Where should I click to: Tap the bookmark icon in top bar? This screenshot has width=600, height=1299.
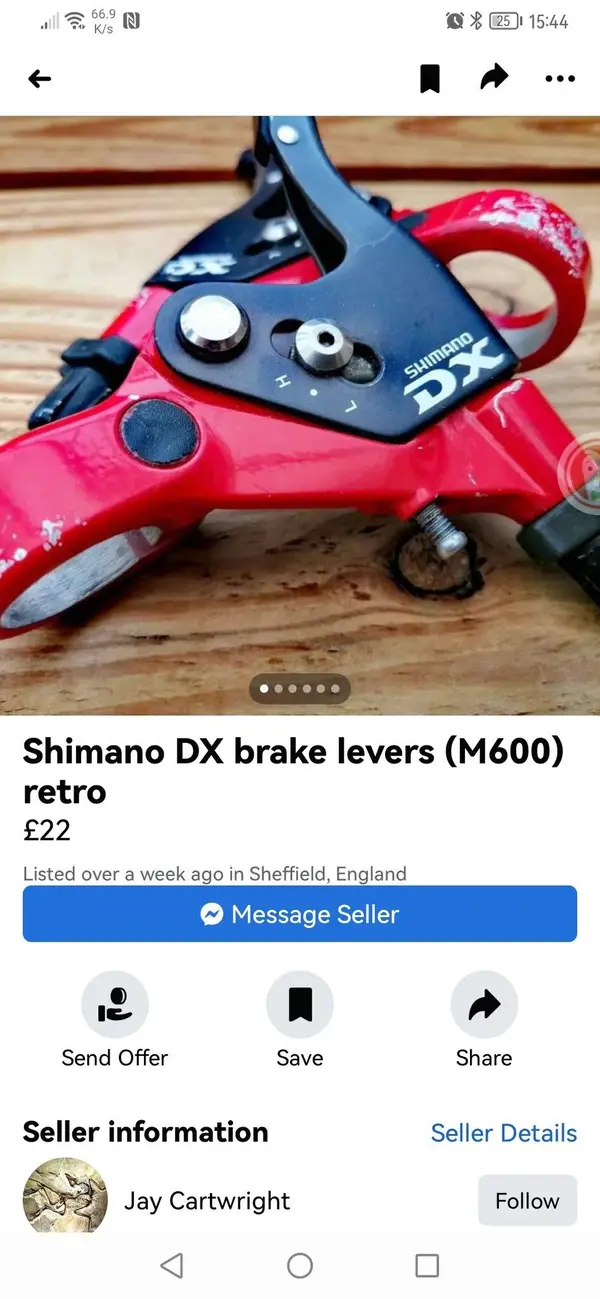[429, 79]
